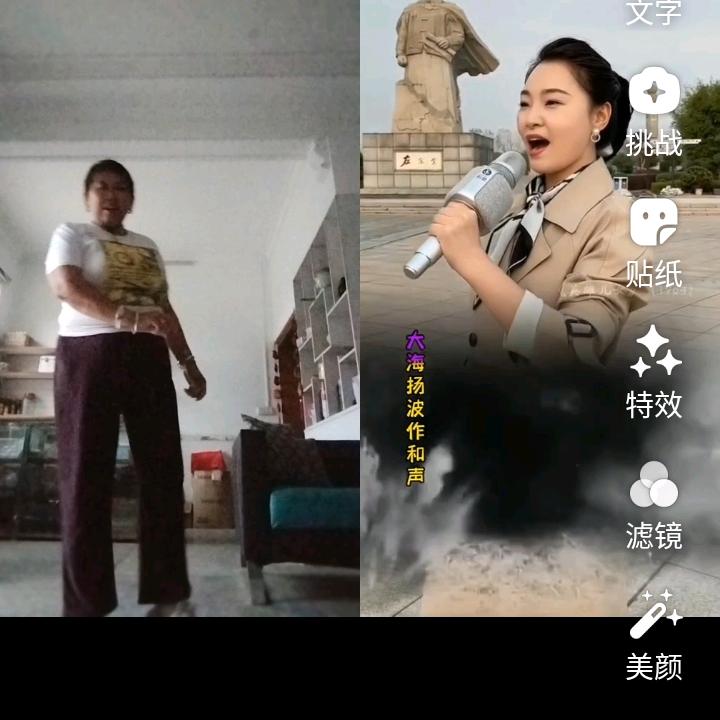Open the 特效 effects panel
The height and width of the screenshot is (720, 720).
pos(654,372)
